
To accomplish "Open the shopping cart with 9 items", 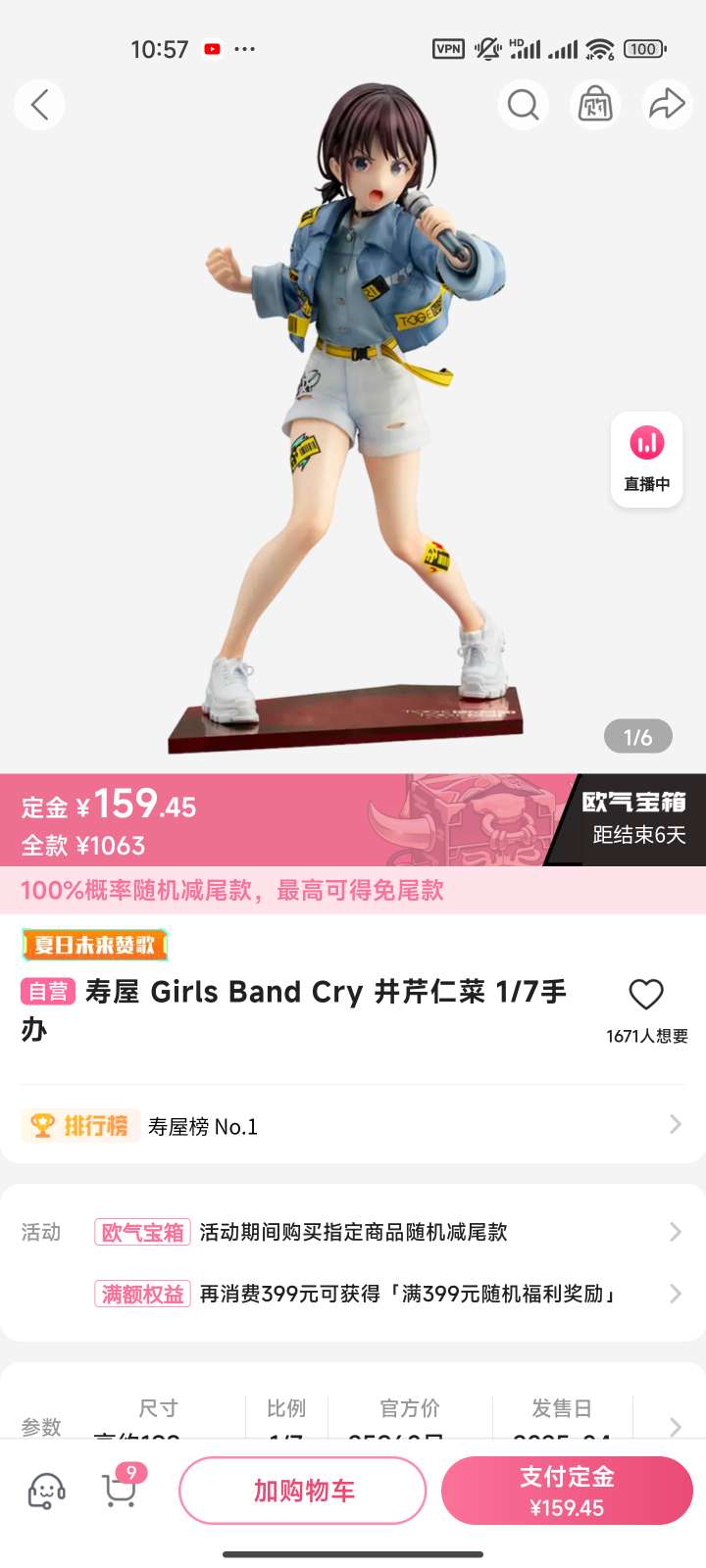I will click(x=120, y=1491).
